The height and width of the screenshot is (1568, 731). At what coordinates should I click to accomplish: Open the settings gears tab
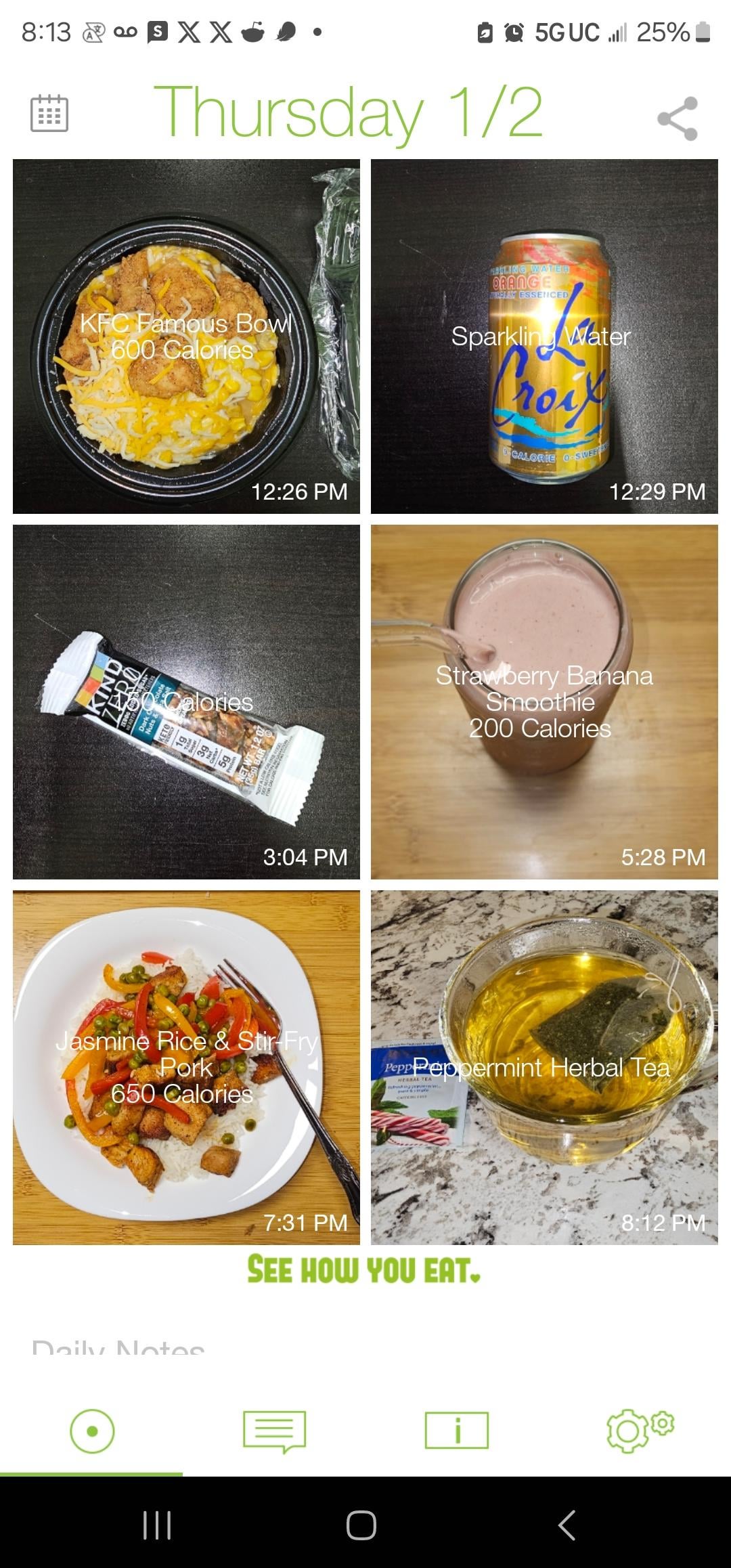pos(640,1430)
